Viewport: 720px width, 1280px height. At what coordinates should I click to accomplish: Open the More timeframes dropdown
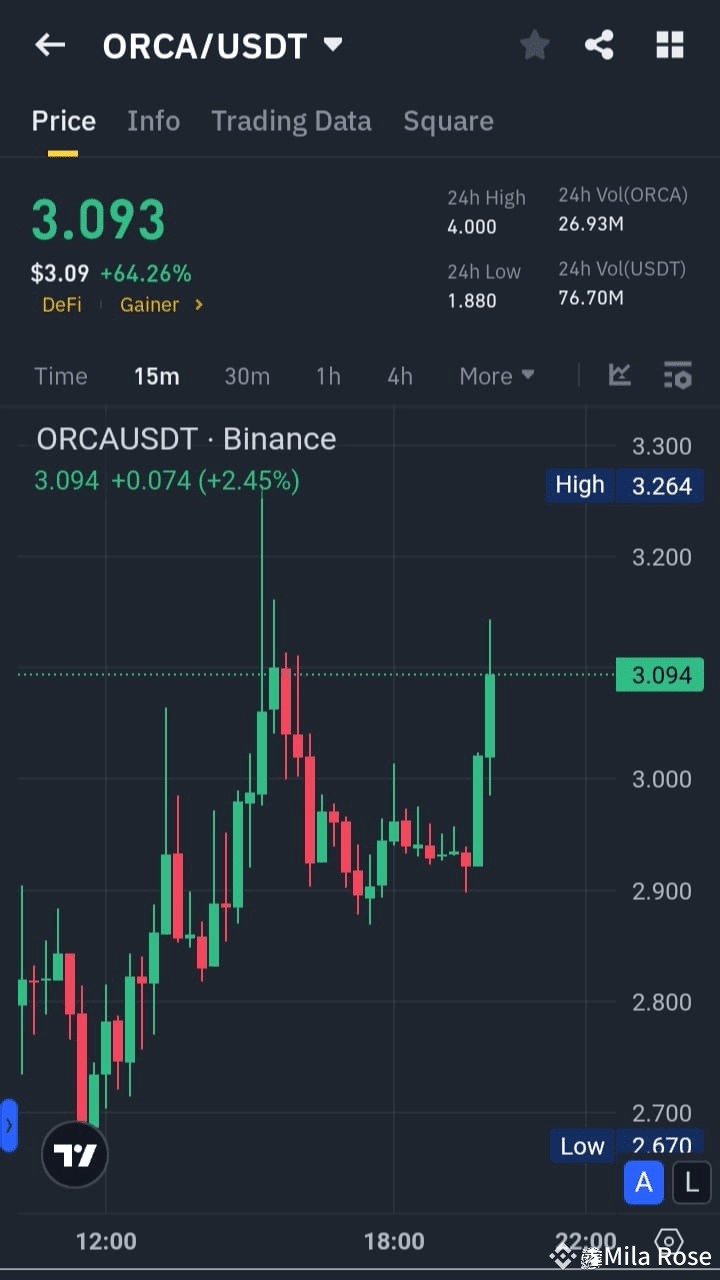click(x=496, y=375)
